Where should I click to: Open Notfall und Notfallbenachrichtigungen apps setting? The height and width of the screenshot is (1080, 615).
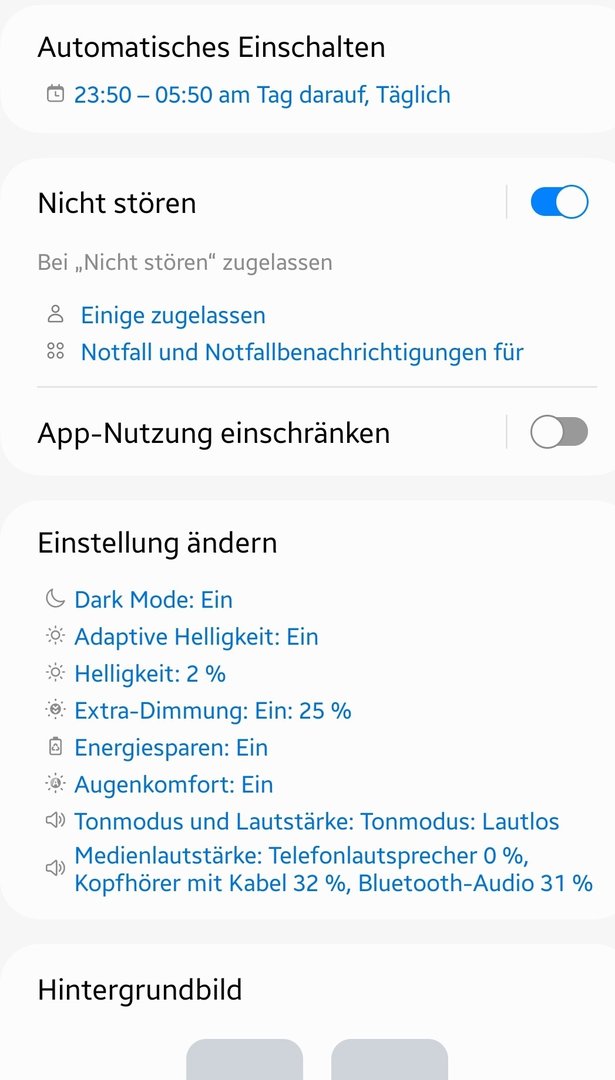pyautogui.click(x=302, y=352)
